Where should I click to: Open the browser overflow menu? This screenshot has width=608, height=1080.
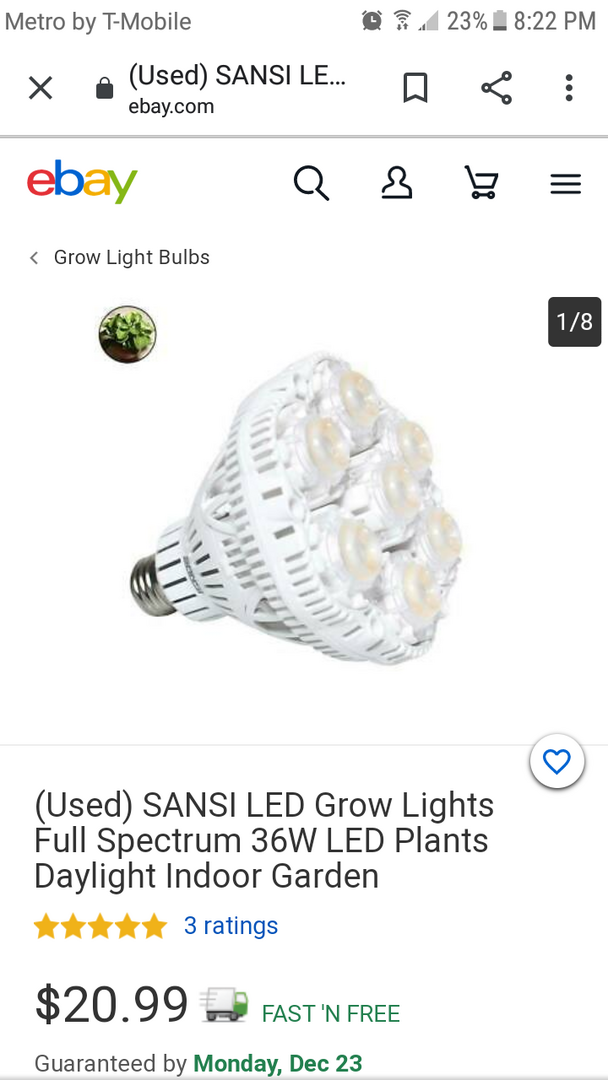pos(568,89)
